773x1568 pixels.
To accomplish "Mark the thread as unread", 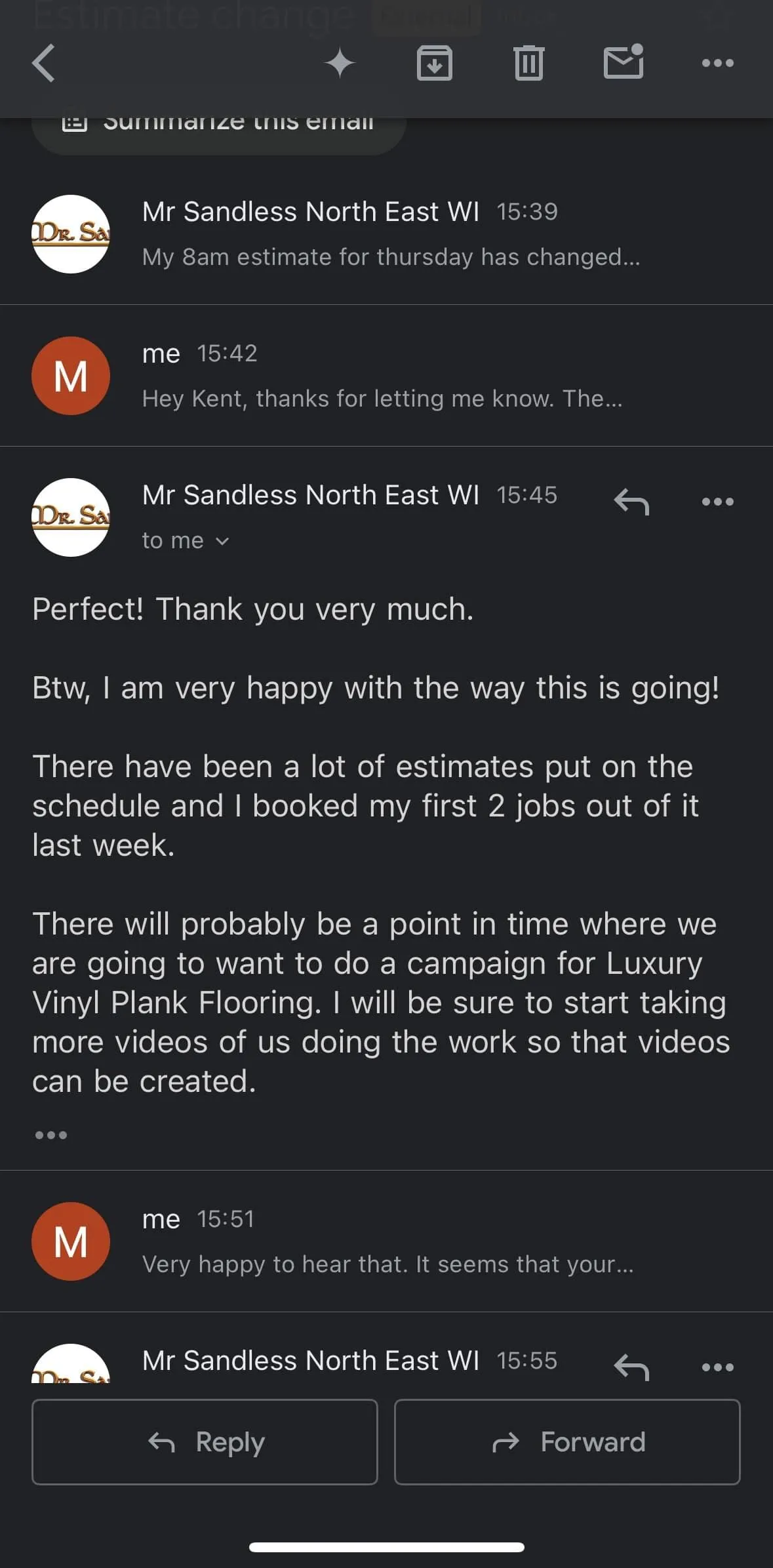I will click(623, 62).
